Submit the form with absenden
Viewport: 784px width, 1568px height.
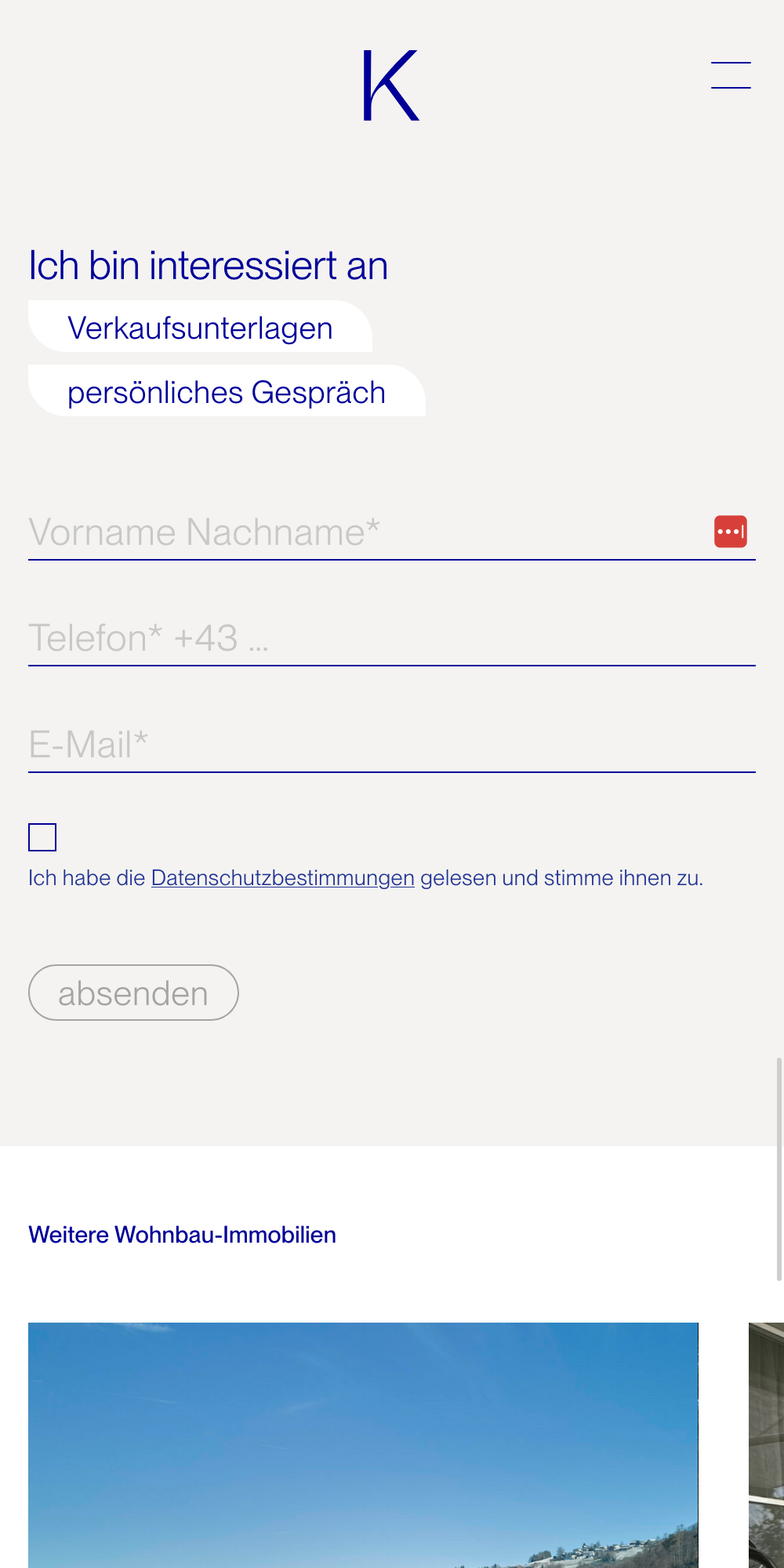[133, 993]
